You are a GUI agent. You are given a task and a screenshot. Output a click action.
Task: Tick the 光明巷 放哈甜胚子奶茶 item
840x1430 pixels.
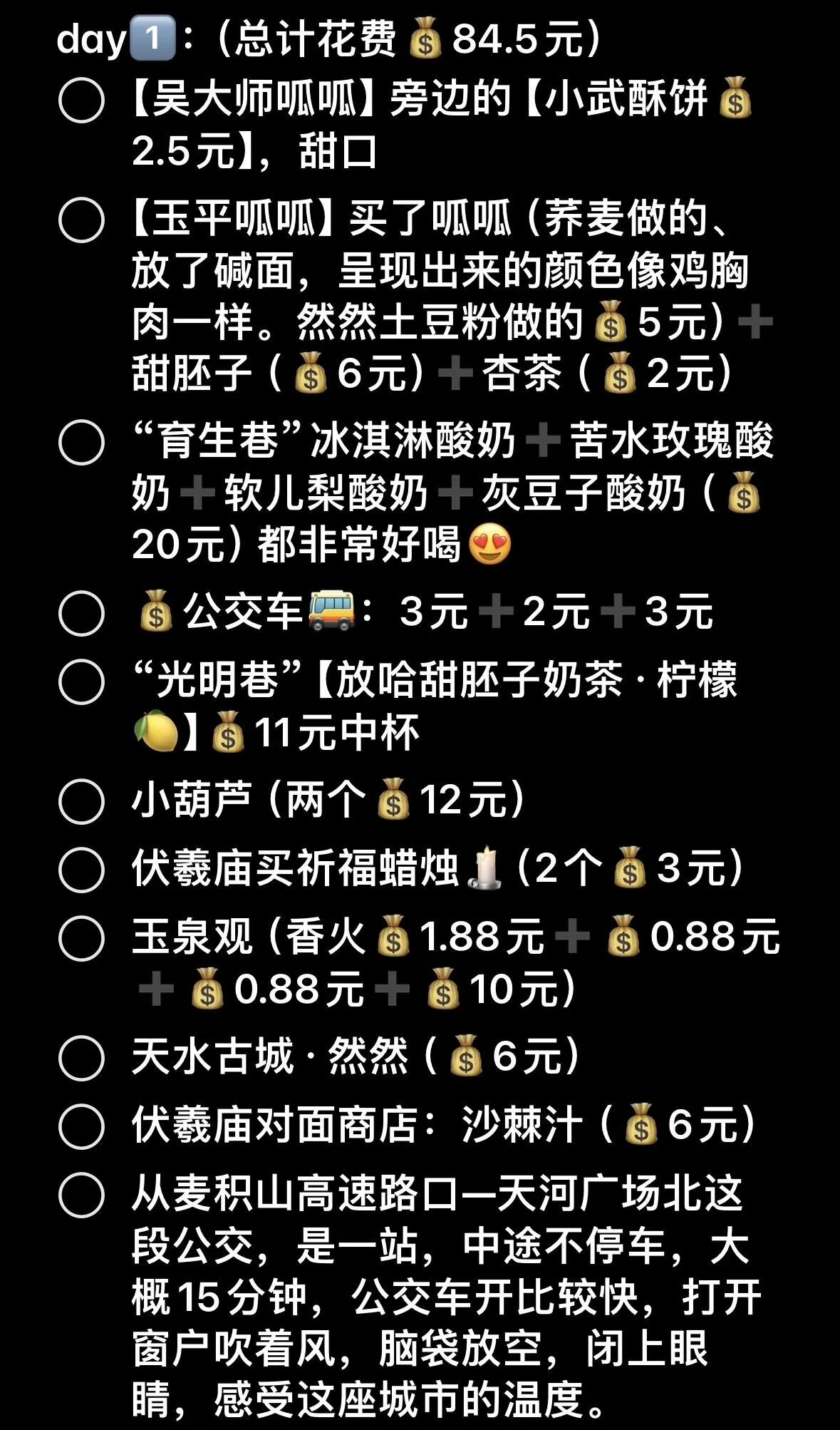tap(81, 681)
